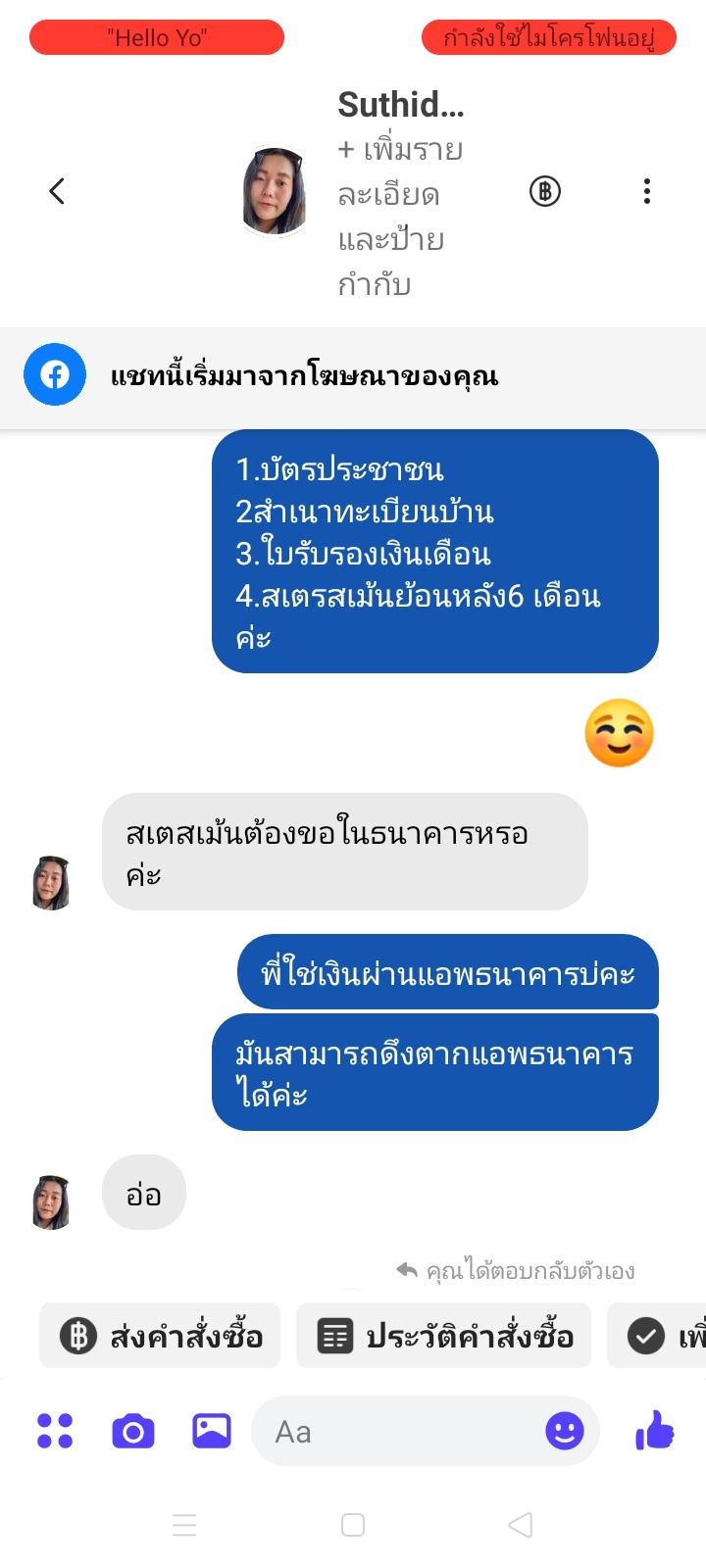Open the emoji picker
Viewport: 706px width, 1568px height.
pyautogui.click(x=564, y=1431)
